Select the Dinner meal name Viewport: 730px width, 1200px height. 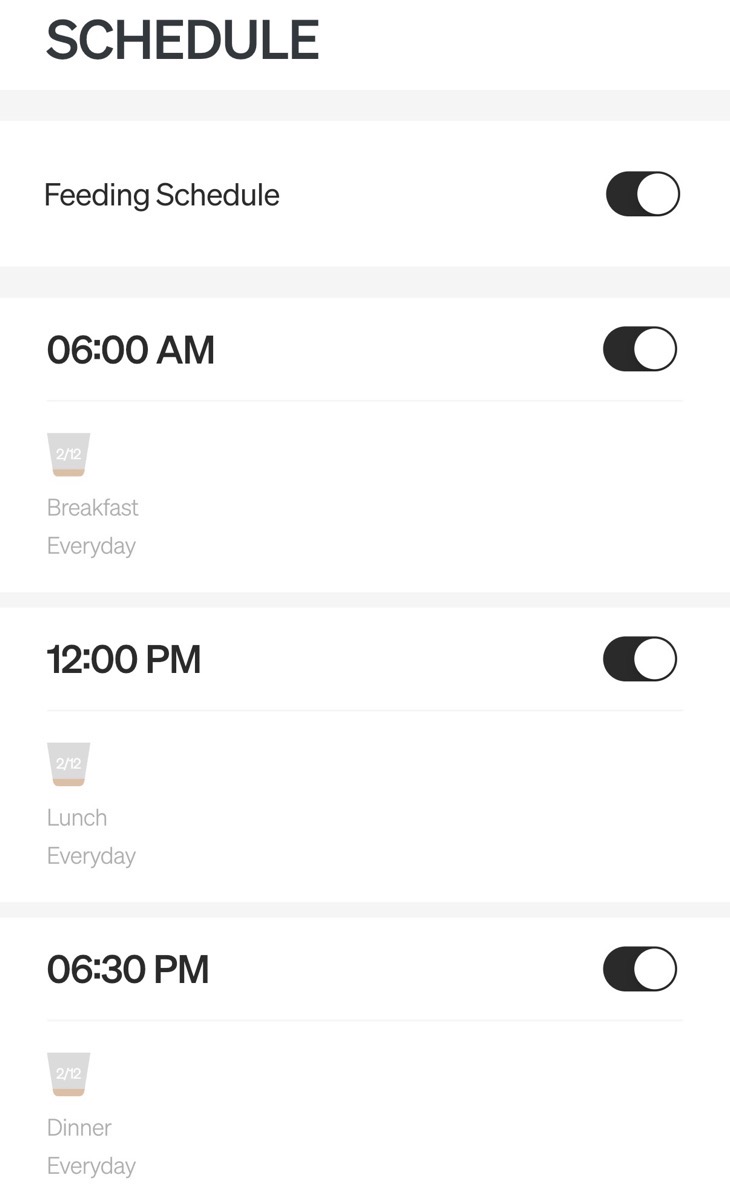80,1127
